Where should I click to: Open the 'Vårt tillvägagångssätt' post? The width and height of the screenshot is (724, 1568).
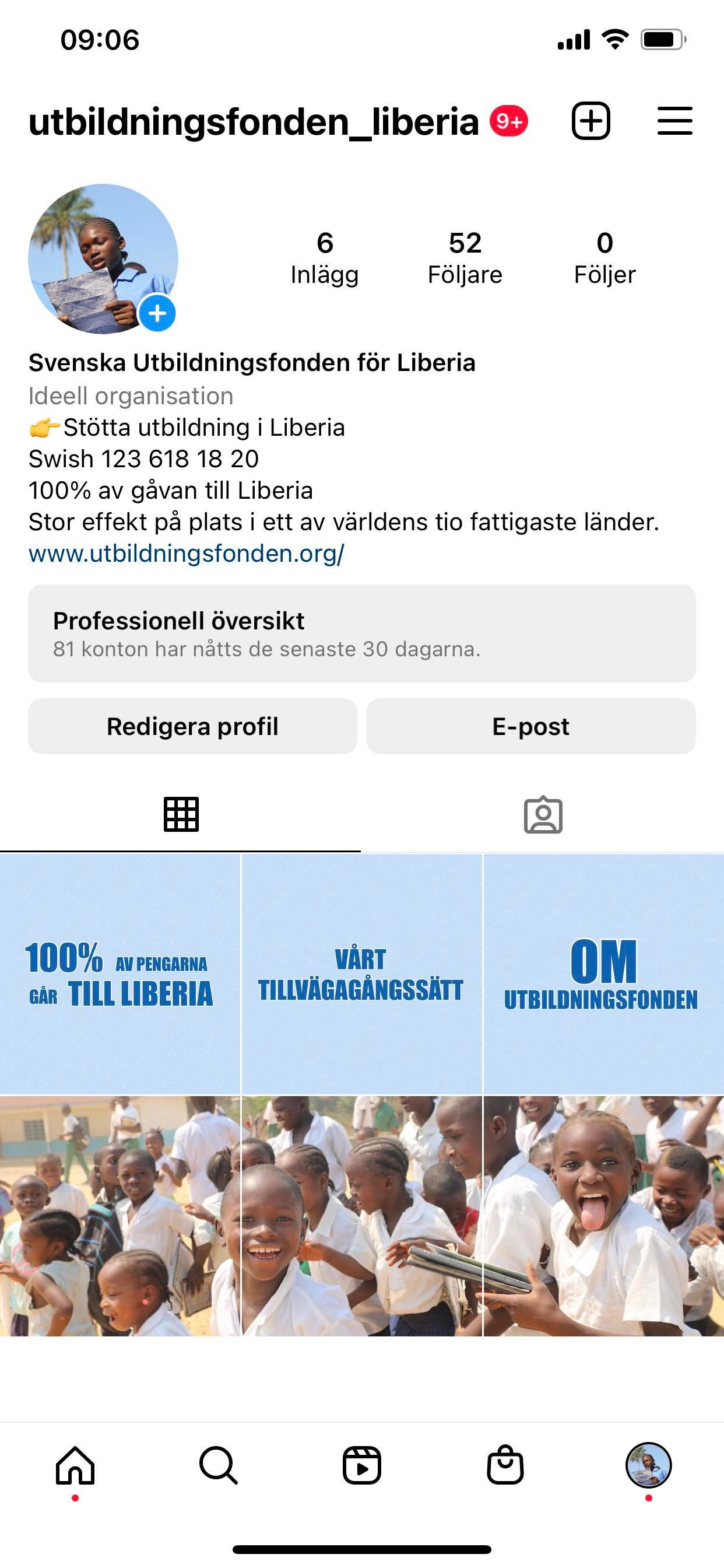click(x=361, y=974)
